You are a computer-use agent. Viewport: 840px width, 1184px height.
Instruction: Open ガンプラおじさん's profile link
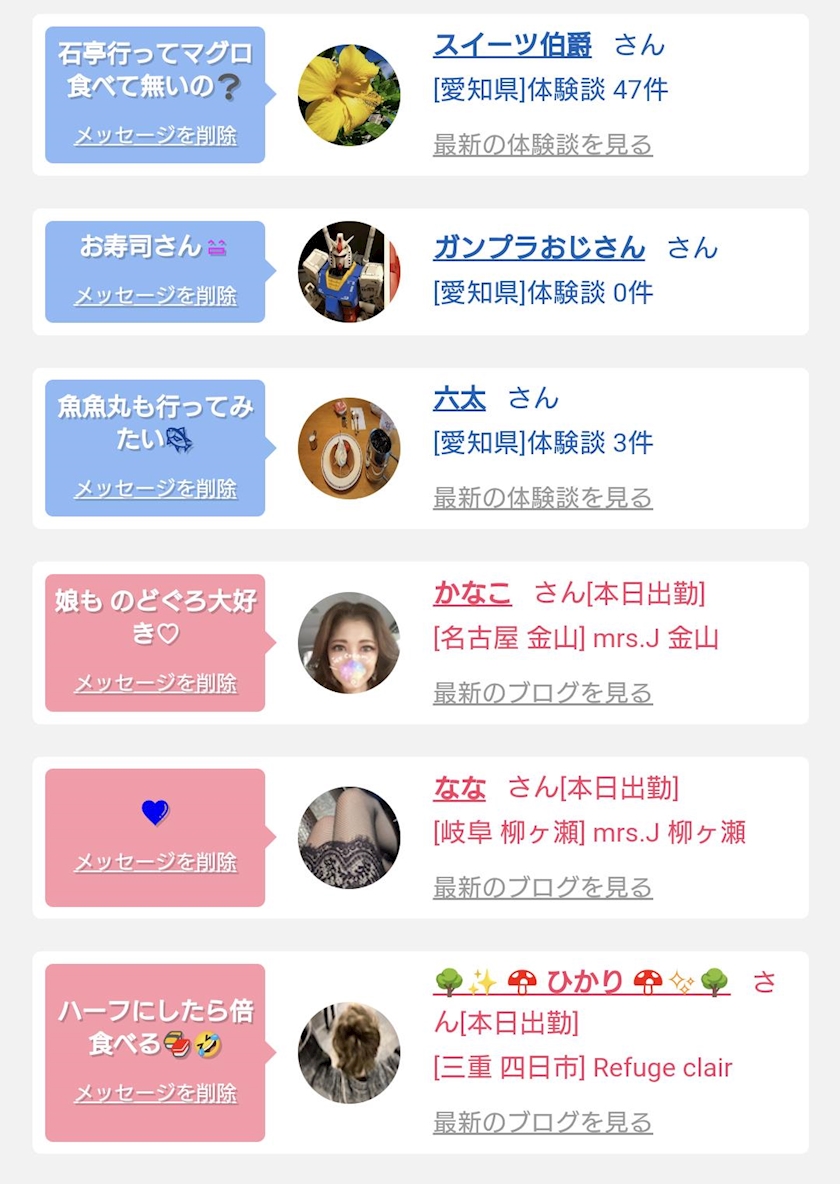[x=539, y=248]
